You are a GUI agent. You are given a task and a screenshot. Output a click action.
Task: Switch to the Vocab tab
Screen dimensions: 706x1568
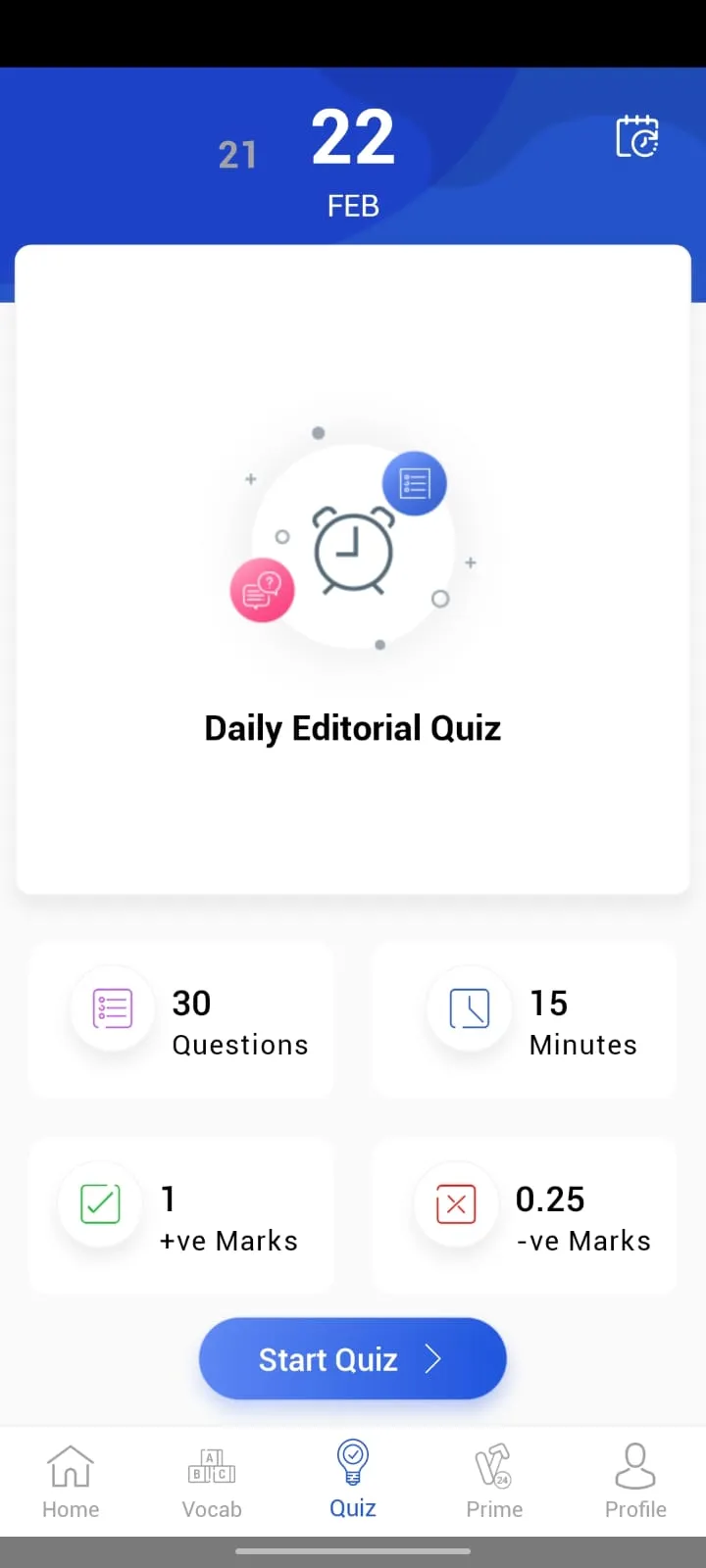point(212,1480)
